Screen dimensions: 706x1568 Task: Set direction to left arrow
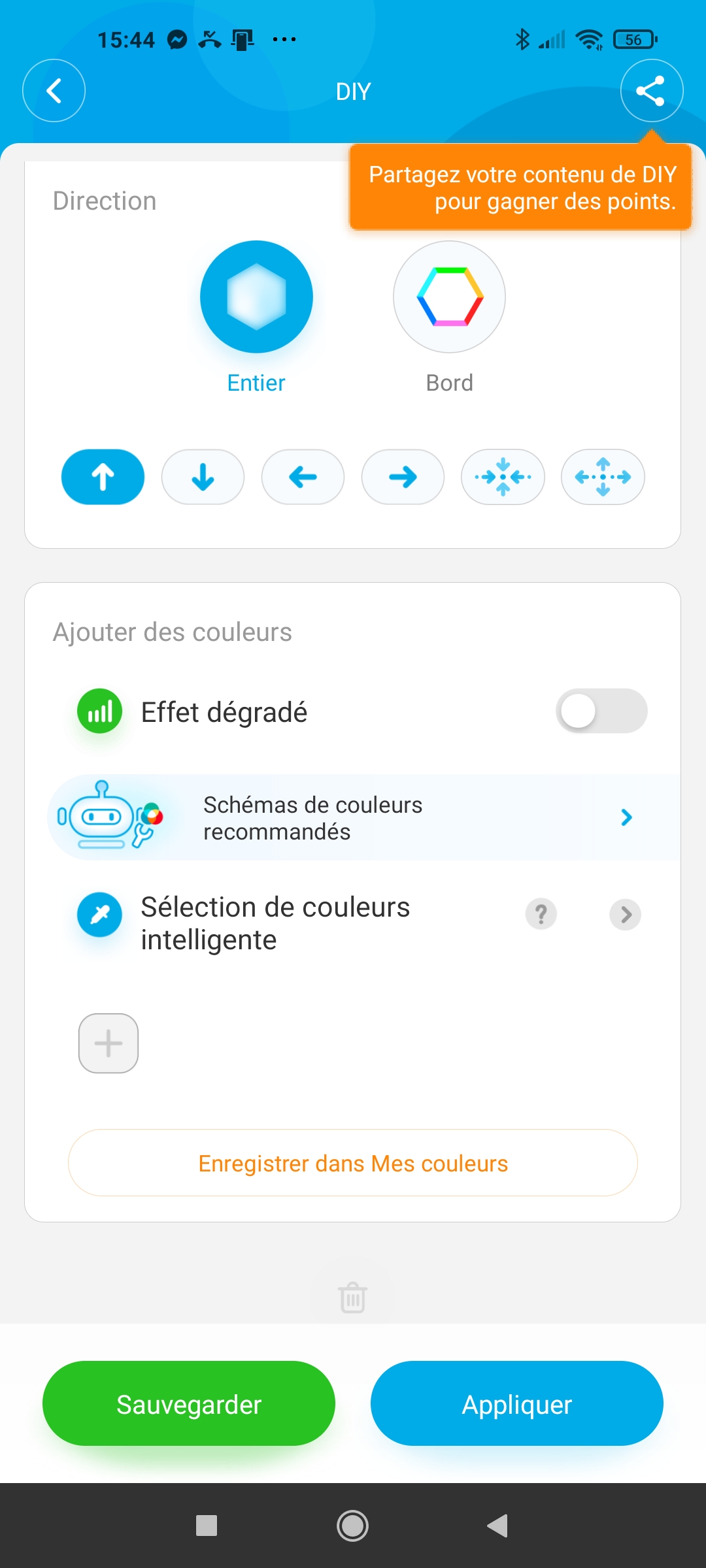click(x=303, y=477)
